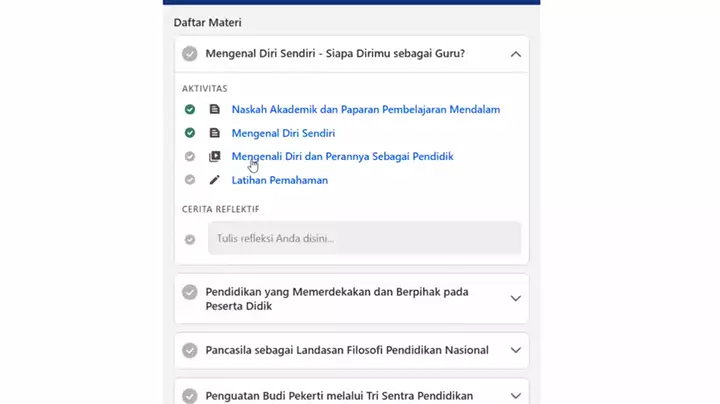720x404 pixels.
Task: Open Naskah Akademik dan Paparan Pembelajaran Mendalam
Action: click(x=365, y=110)
